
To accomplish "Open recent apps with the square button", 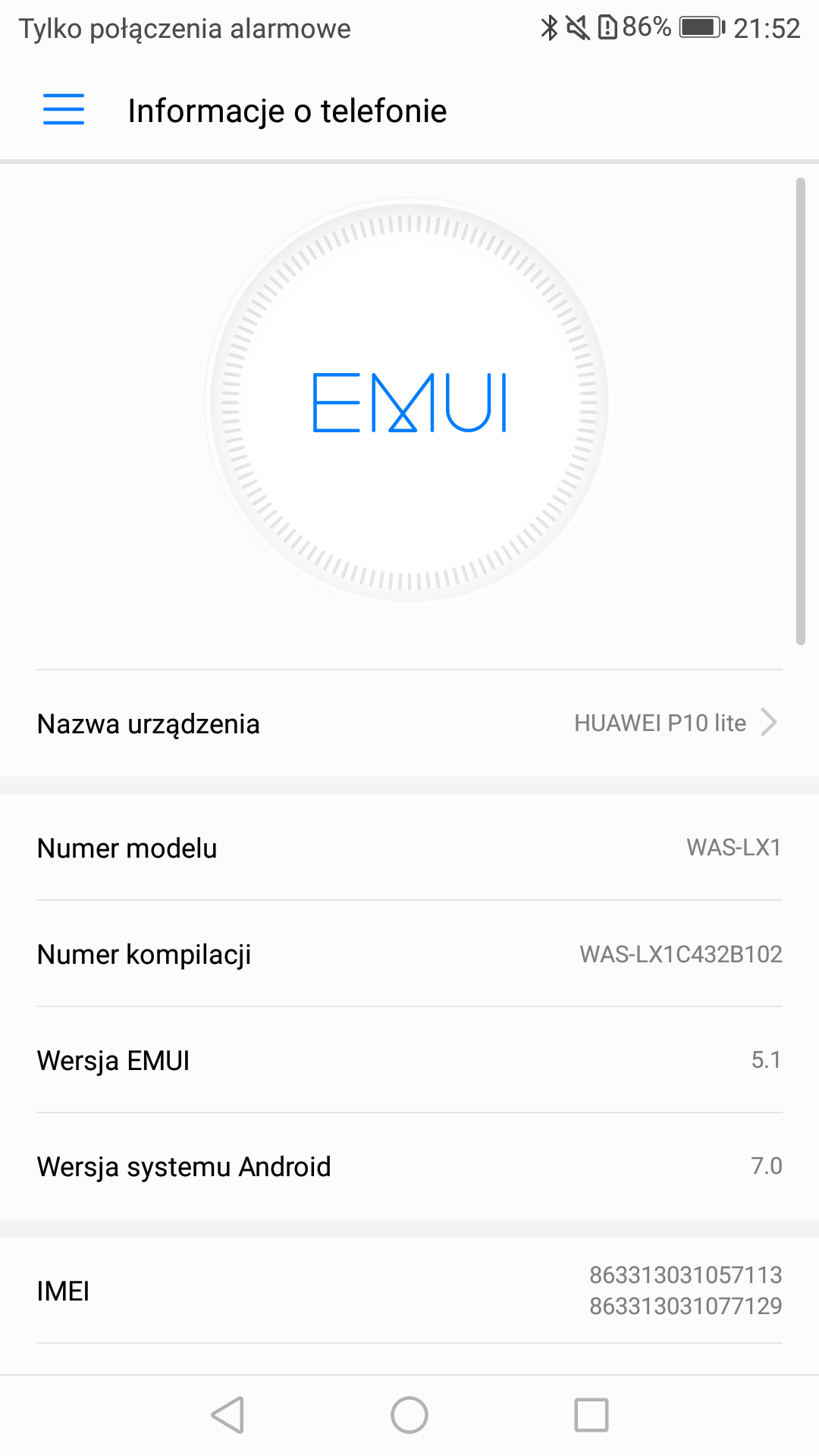I will point(591,1415).
